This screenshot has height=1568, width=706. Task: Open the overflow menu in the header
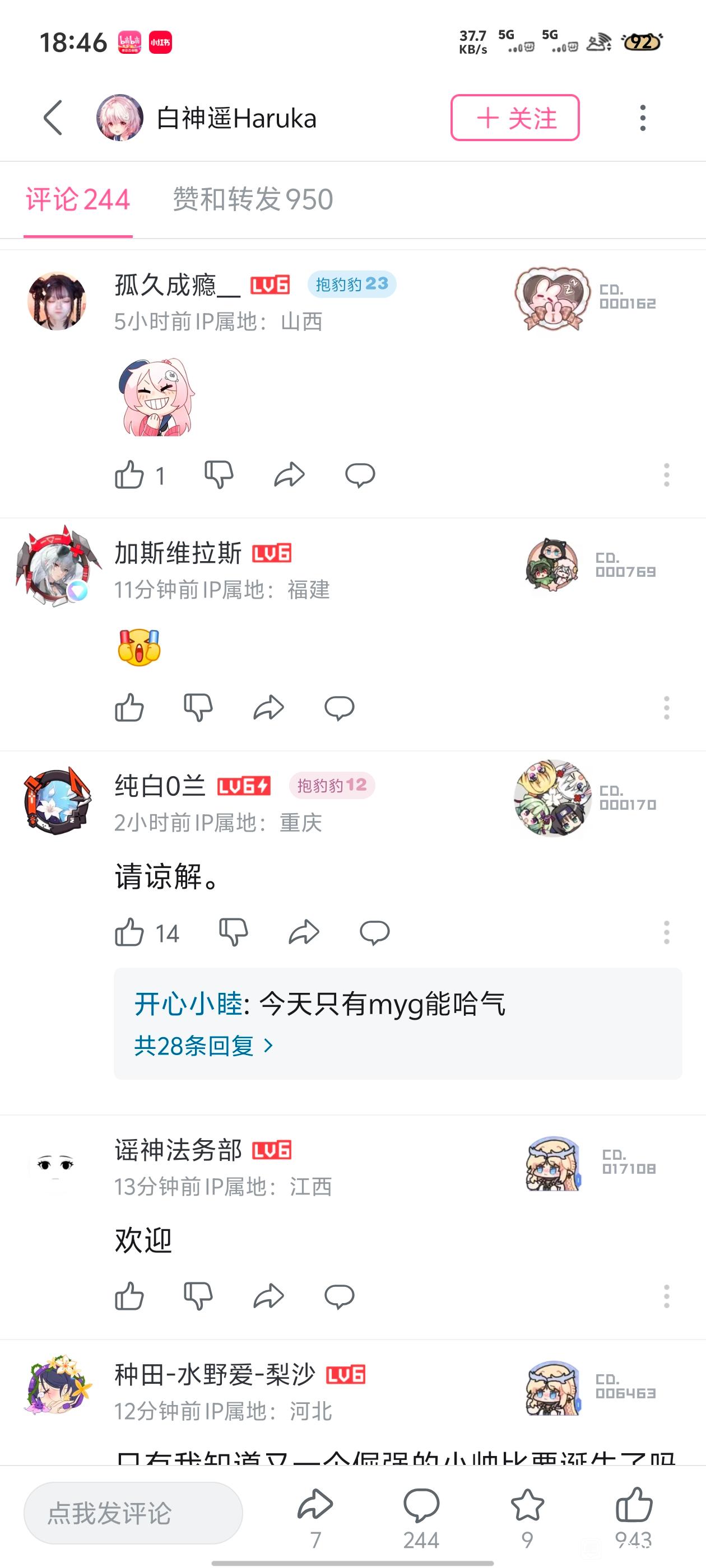coord(643,118)
